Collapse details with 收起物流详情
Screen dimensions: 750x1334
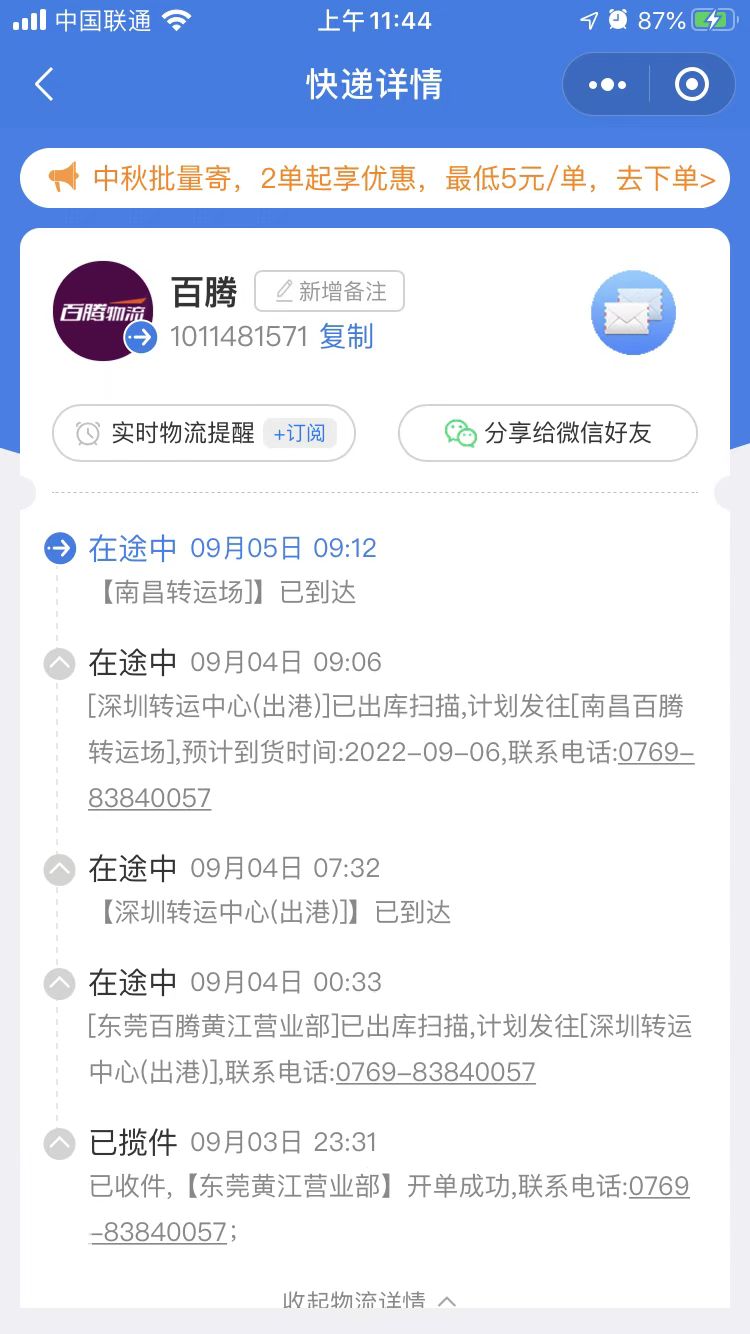click(370, 1300)
